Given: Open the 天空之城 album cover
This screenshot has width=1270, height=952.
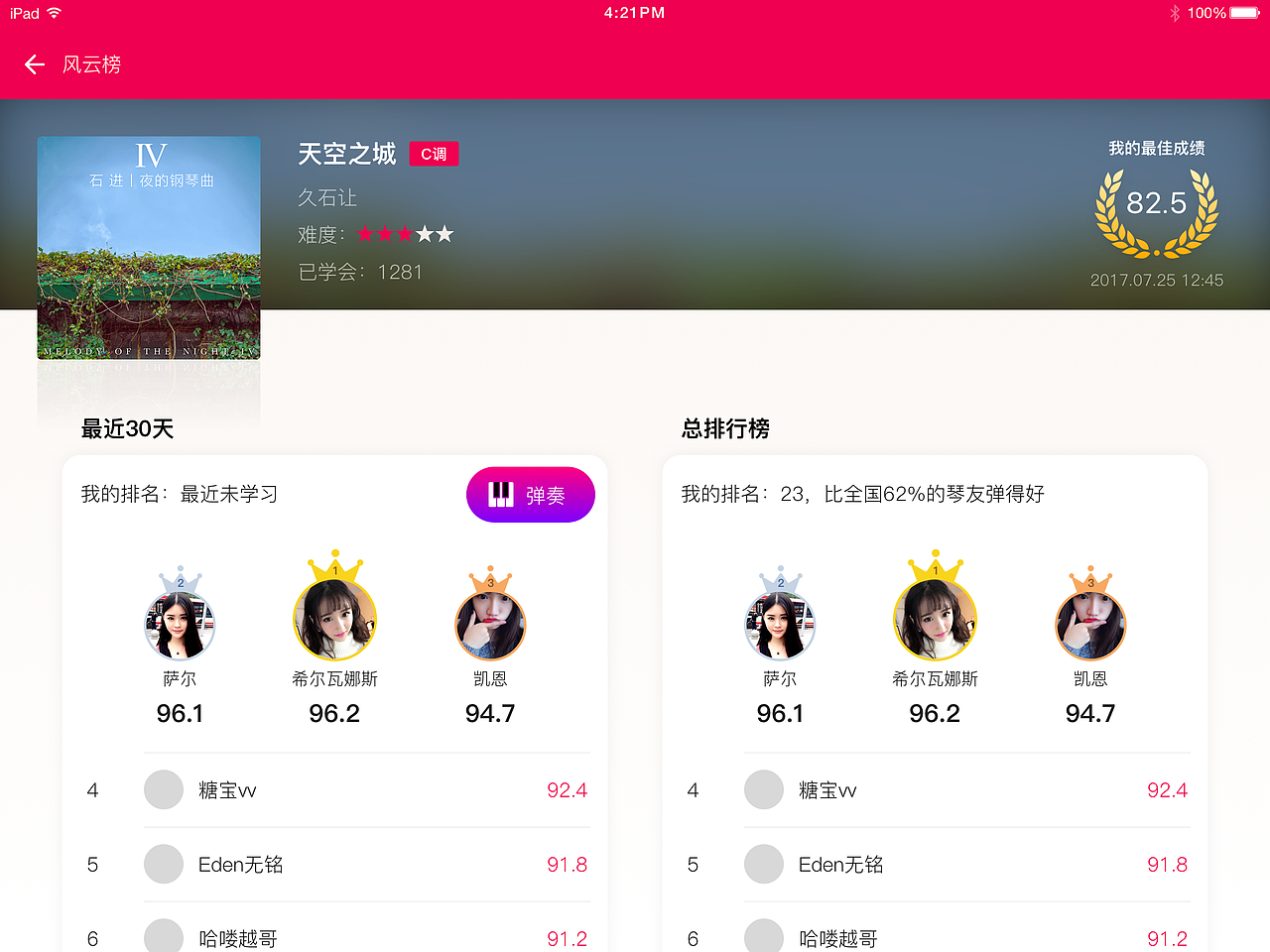Looking at the screenshot, I should (x=149, y=248).
